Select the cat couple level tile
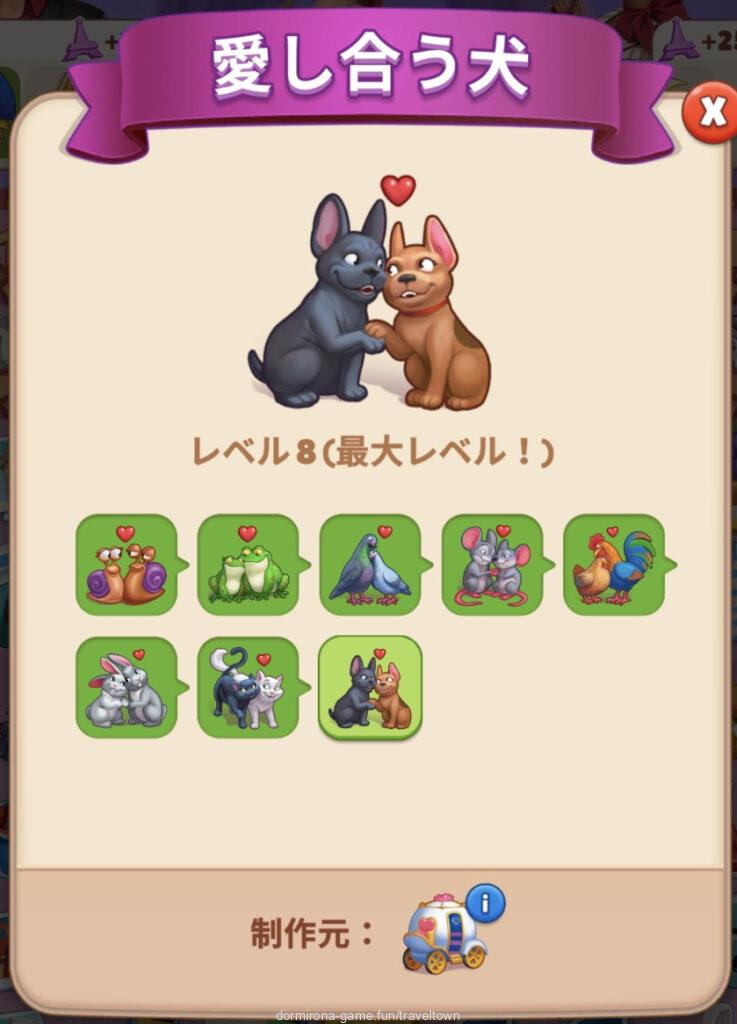This screenshot has height=1024, width=737. (x=248, y=688)
